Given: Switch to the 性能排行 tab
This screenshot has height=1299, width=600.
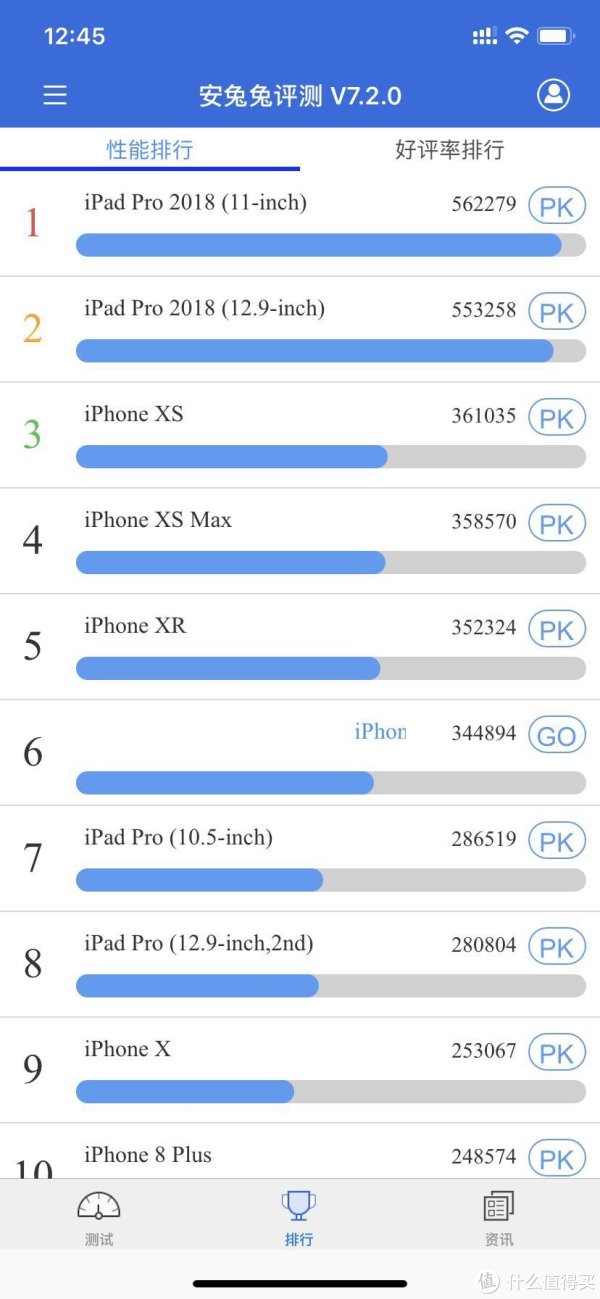Looking at the screenshot, I should click(x=150, y=150).
